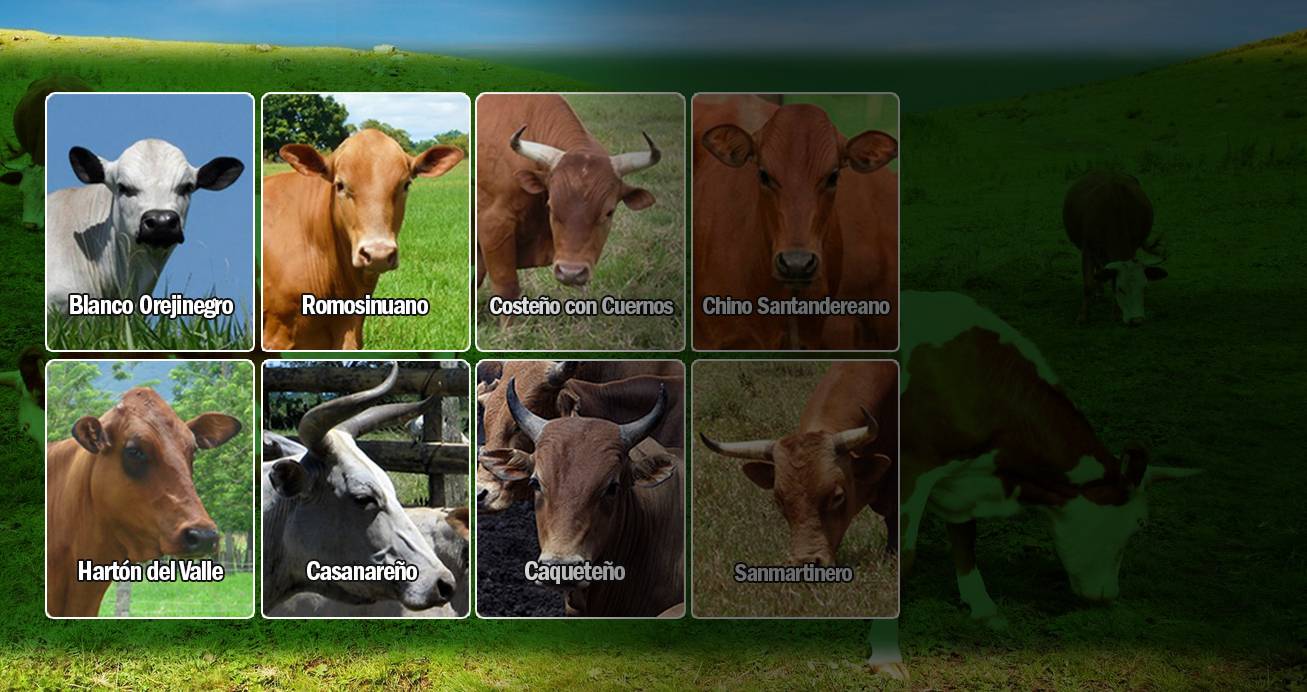Open Costeño con Cuernos breed tile
1307x692 pixels.
coord(580,222)
